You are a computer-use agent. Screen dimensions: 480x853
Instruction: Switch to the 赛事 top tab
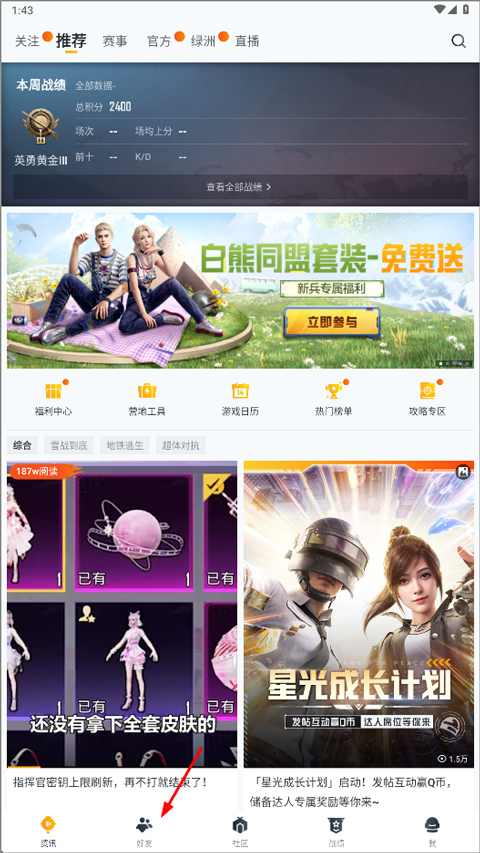pyautogui.click(x=115, y=41)
